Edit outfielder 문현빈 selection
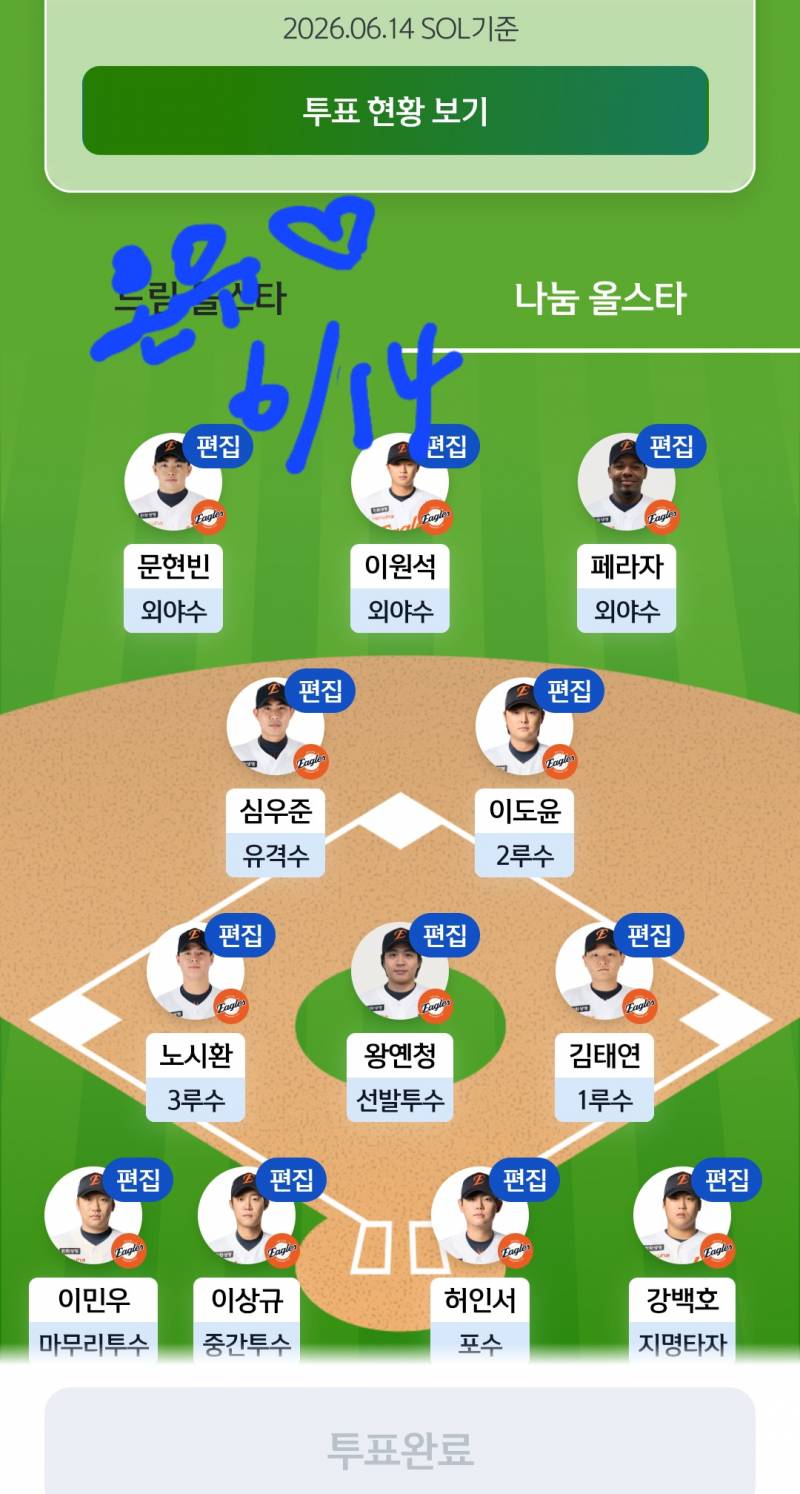The height and width of the screenshot is (1494, 800). pos(218,445)
